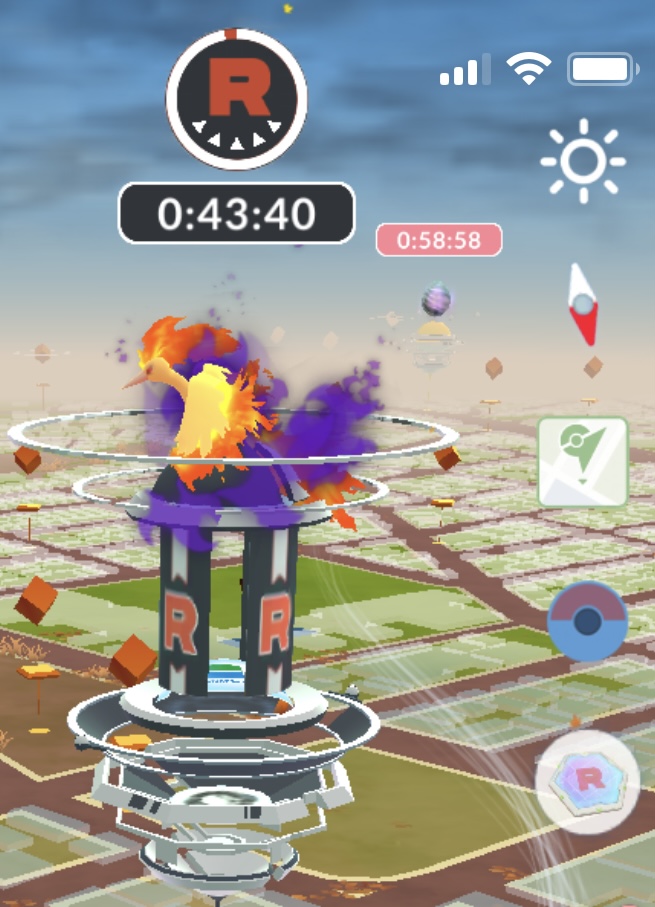
Task: Open the sunny weather indicator
Action: [x=583, y=161]
